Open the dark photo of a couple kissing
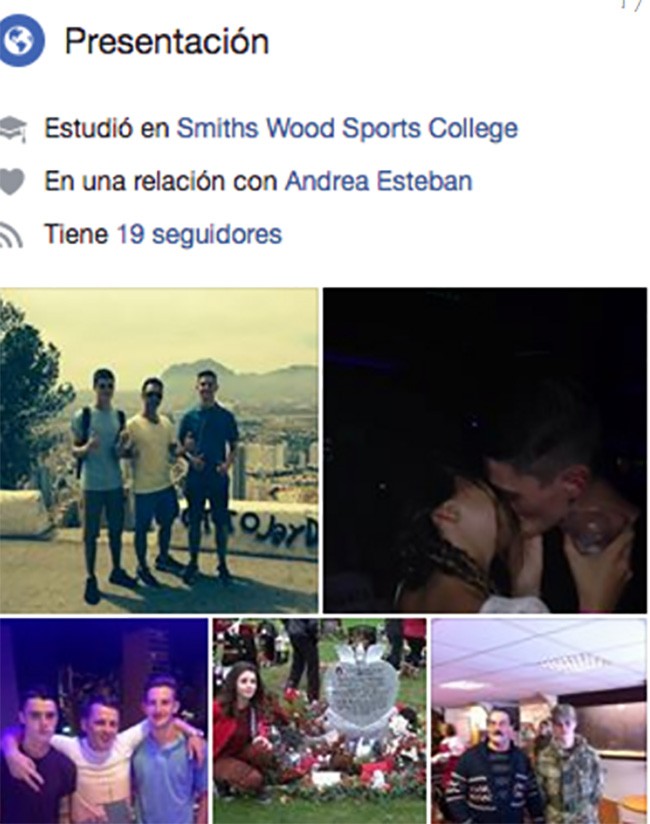Screen dimensions: 650x824 click(485, 450)
